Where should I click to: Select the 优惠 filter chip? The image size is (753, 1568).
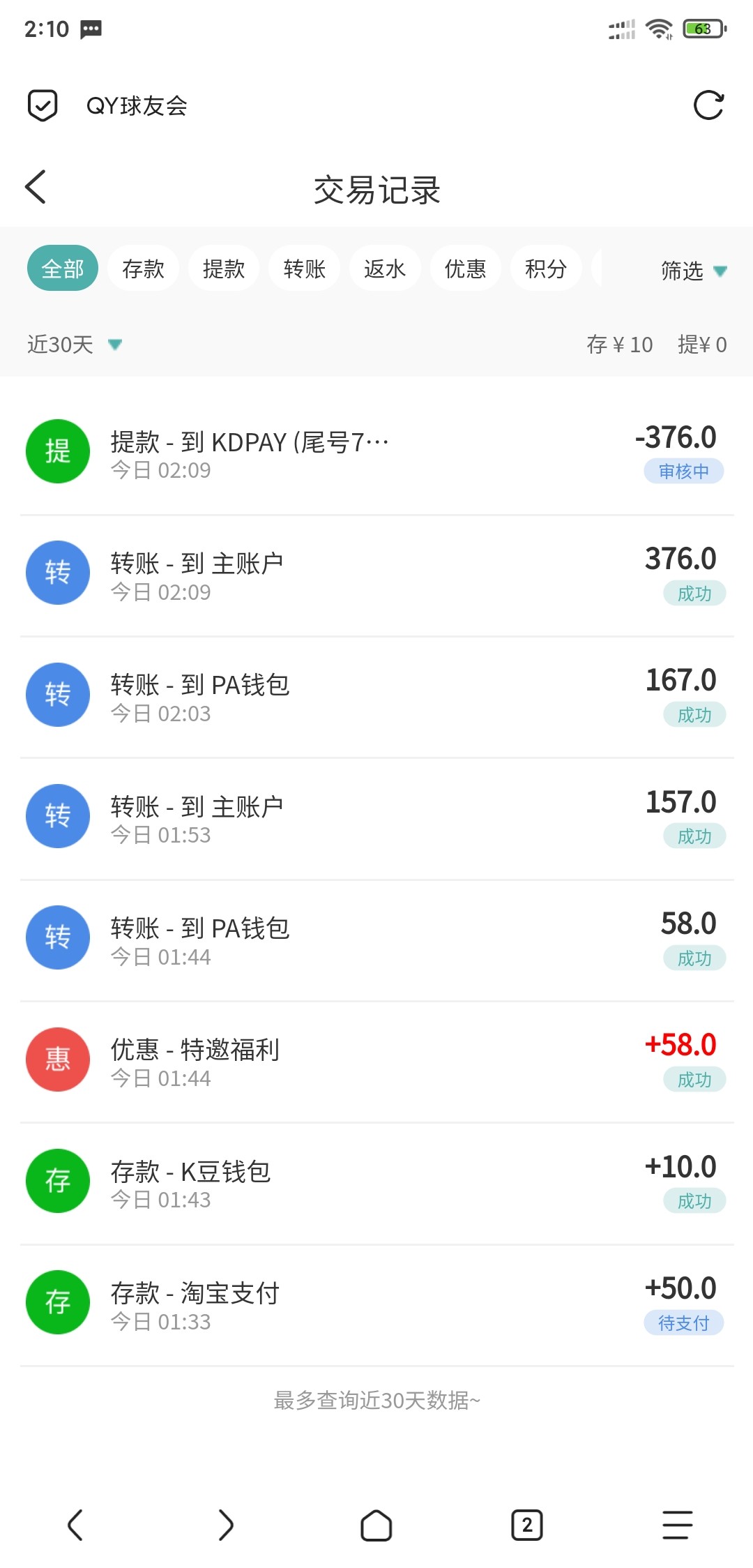point(466,269)
